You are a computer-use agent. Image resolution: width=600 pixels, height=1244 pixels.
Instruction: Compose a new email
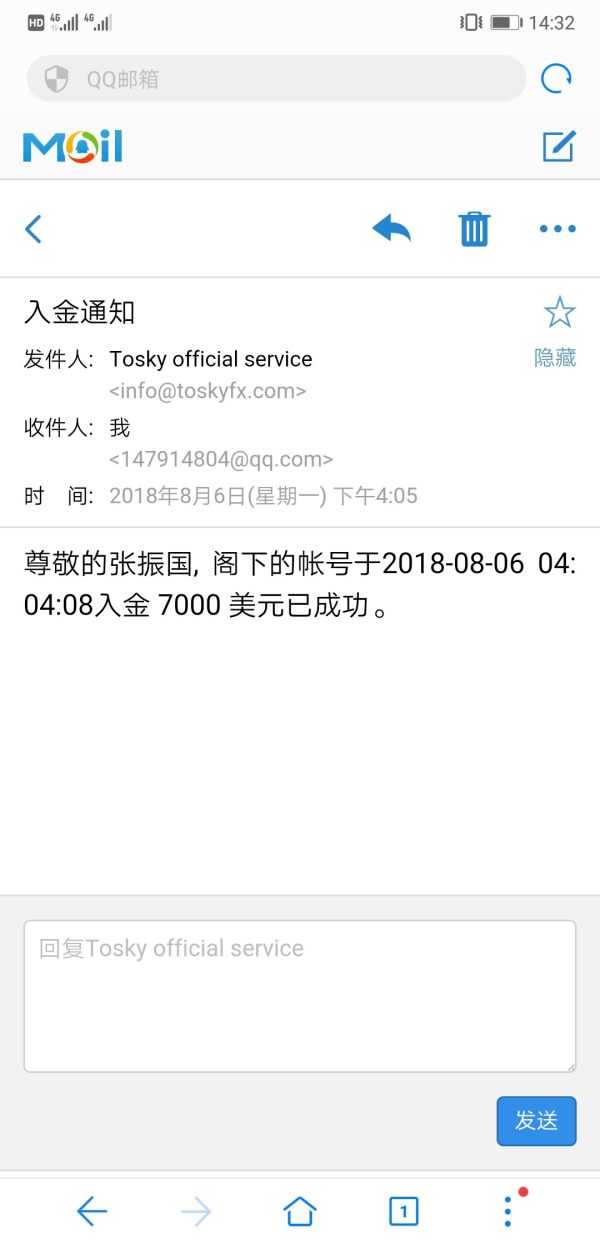point(558,146)
